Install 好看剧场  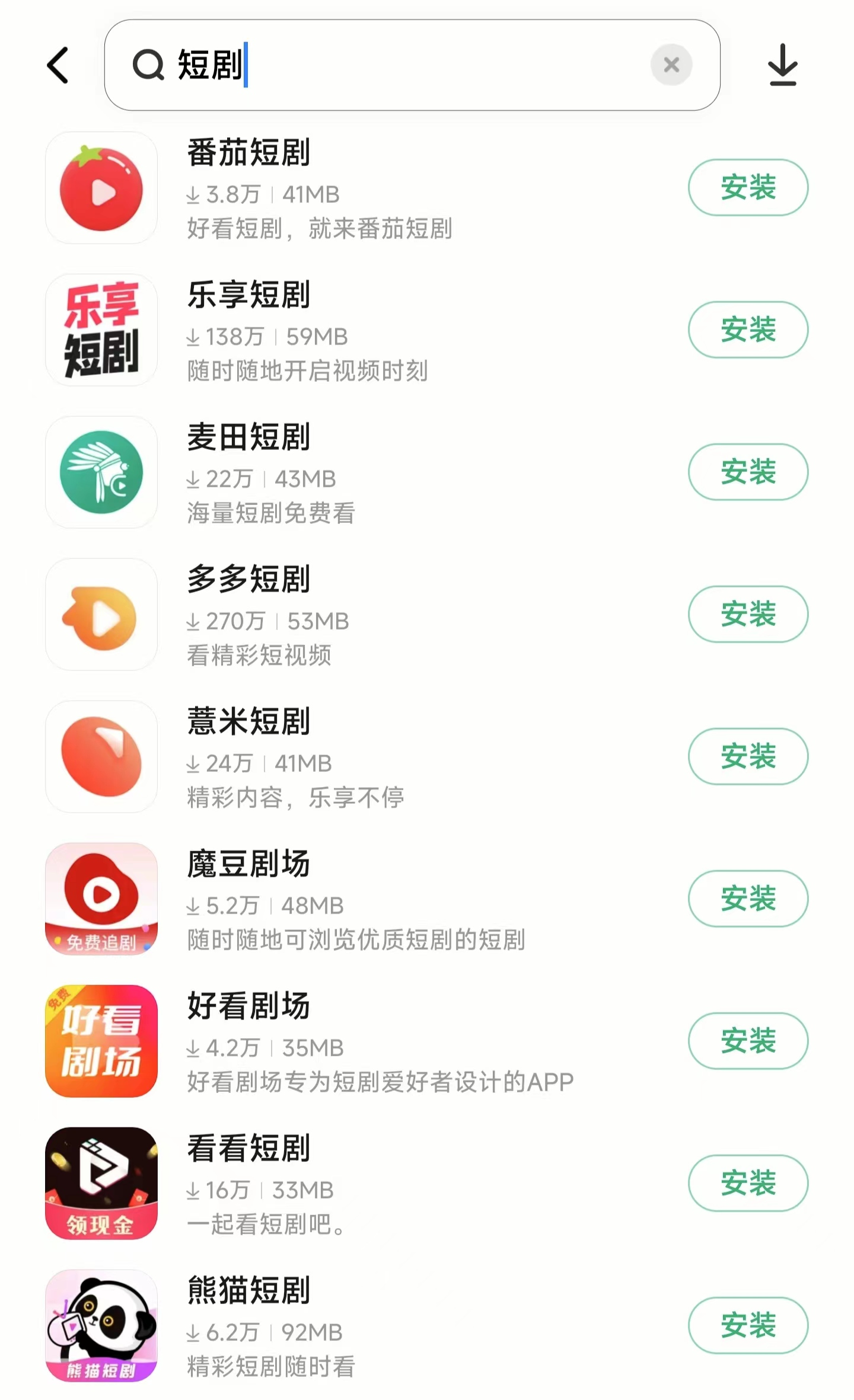[747, 1041]
